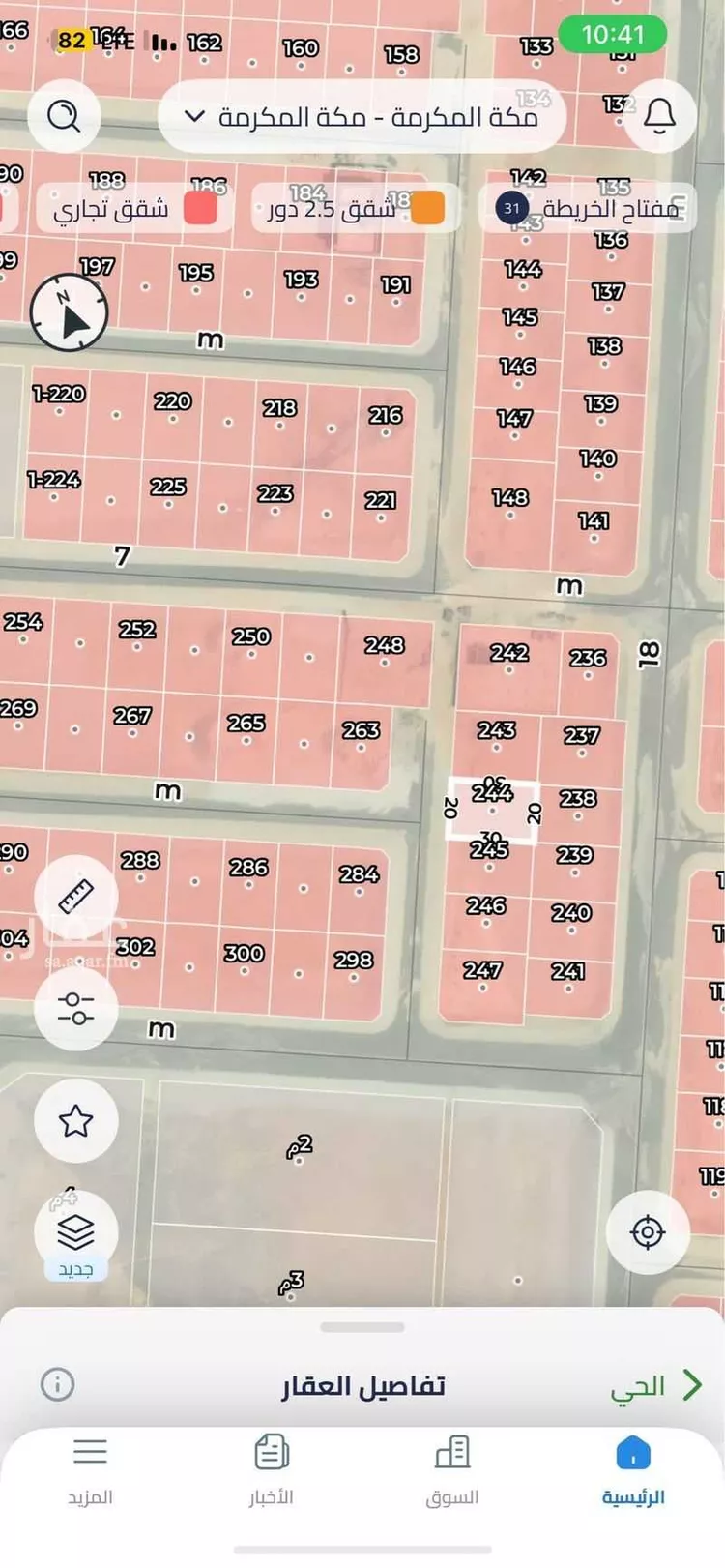Screen dimensions: 725x1568
Task: Select land parcel 286 on the map
Action: (x=248, y=873)
